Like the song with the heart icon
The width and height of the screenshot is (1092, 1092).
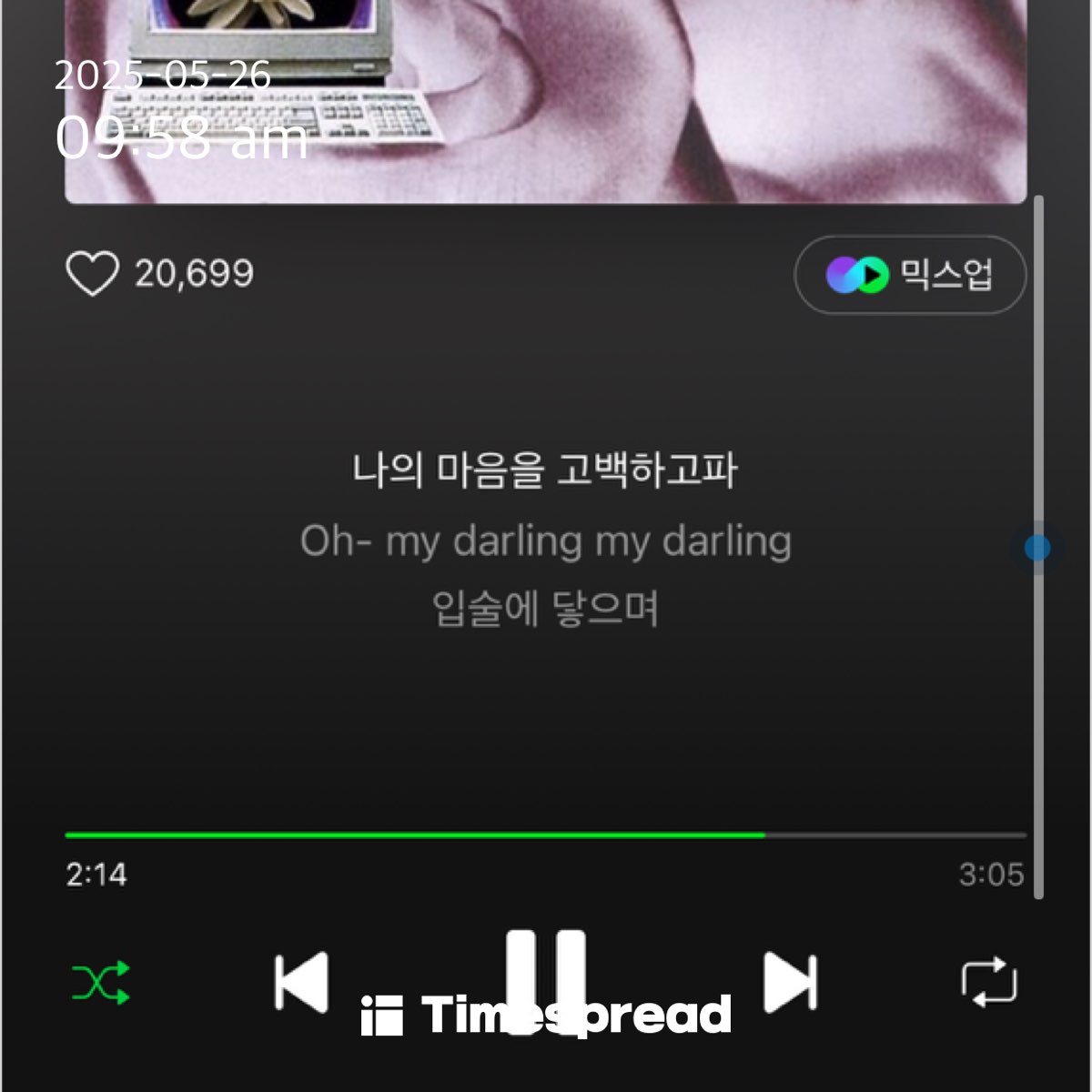(92, 273)
